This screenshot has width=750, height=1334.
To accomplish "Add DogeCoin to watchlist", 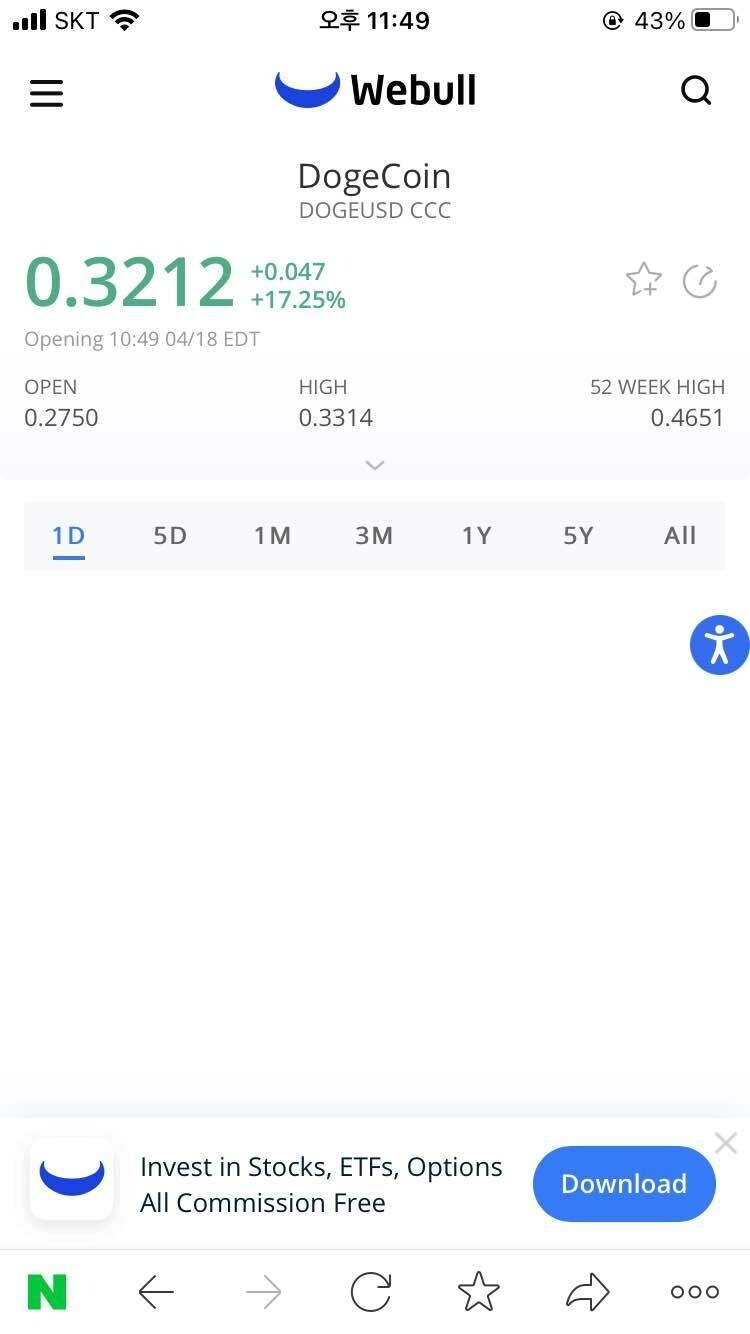I will [x=643, y=281].
